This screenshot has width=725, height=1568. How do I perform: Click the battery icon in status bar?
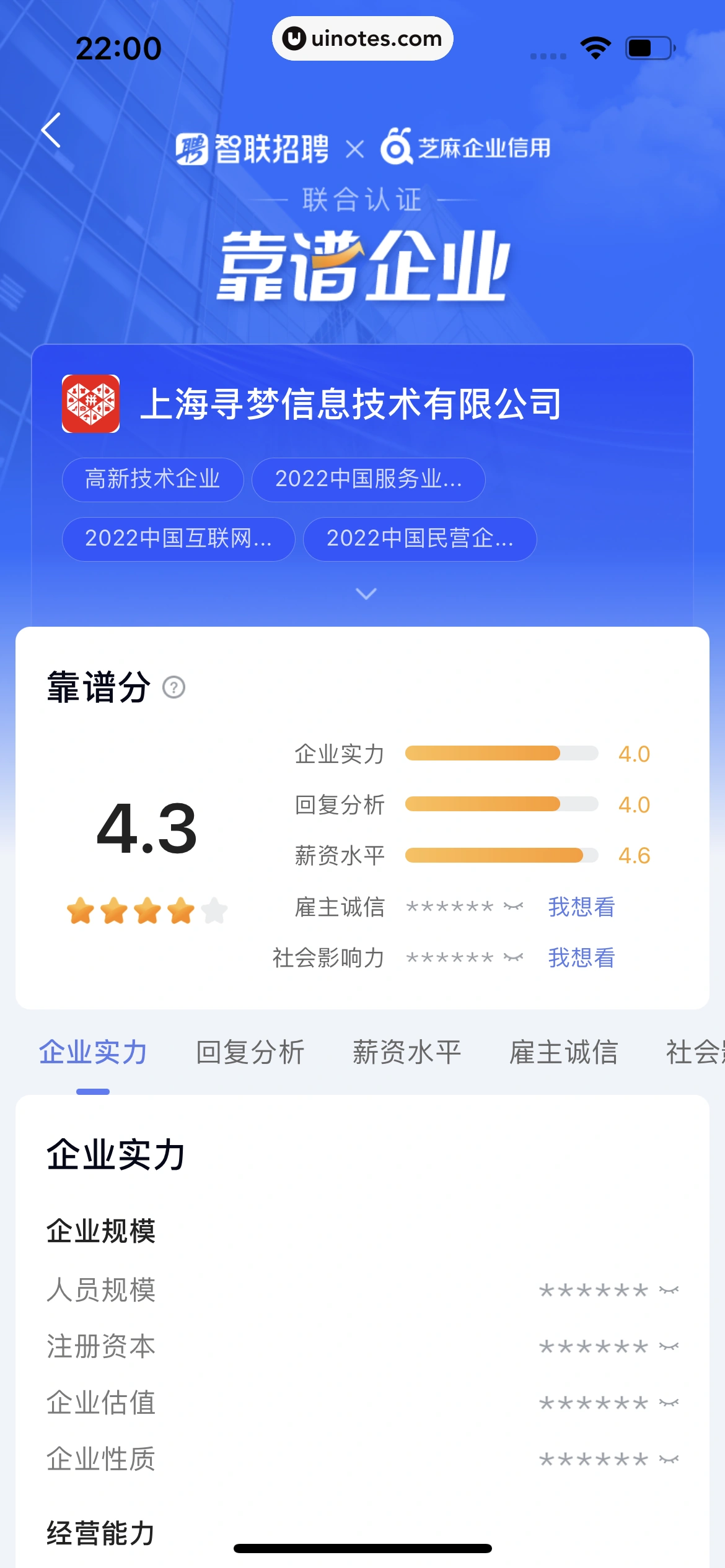[x=647, y=46]
